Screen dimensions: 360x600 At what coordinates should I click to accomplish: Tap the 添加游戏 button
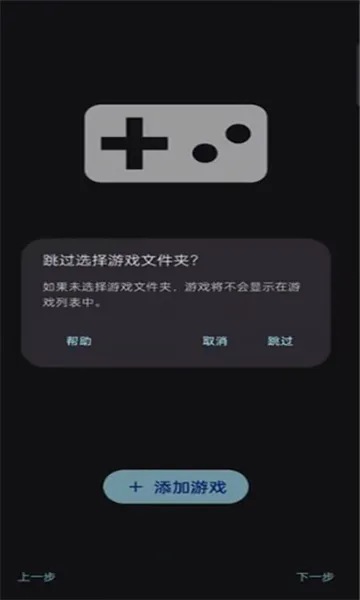[x=176, y=487]
